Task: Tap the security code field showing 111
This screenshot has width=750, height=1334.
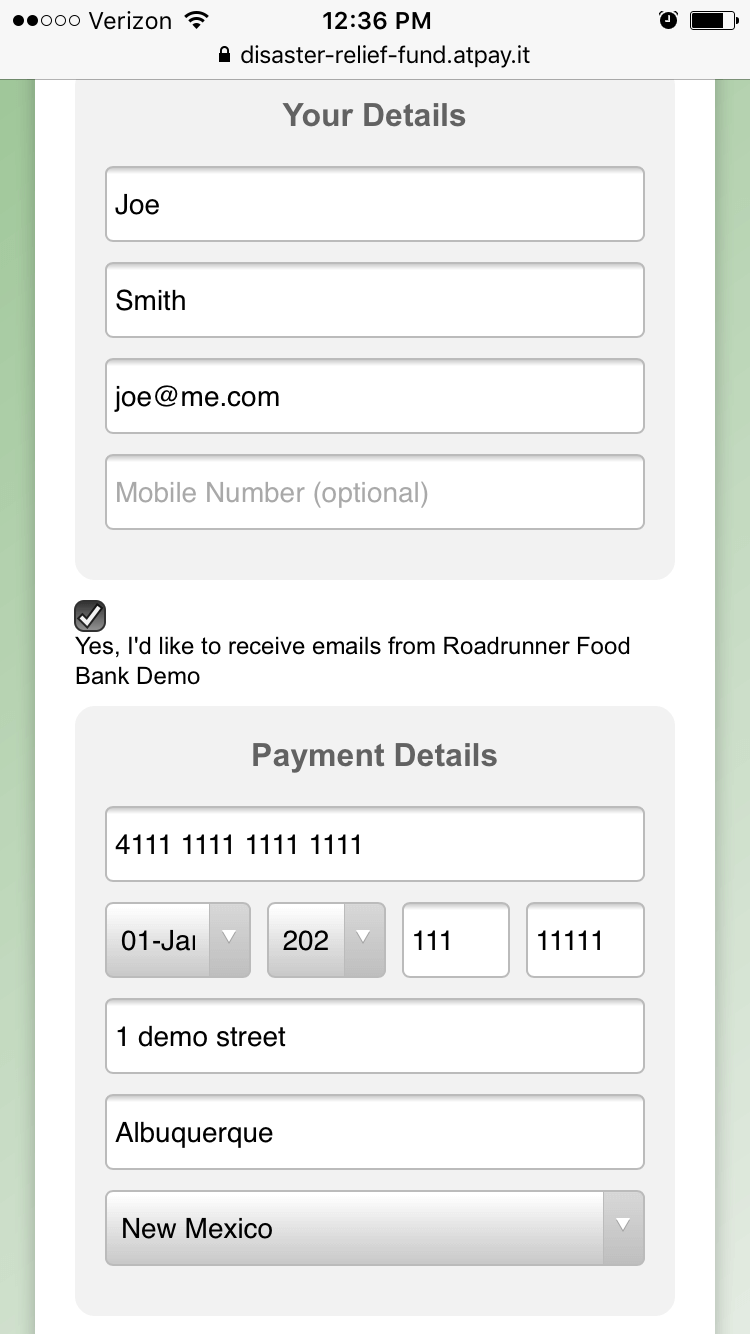Action: click(x=456, y=940)
